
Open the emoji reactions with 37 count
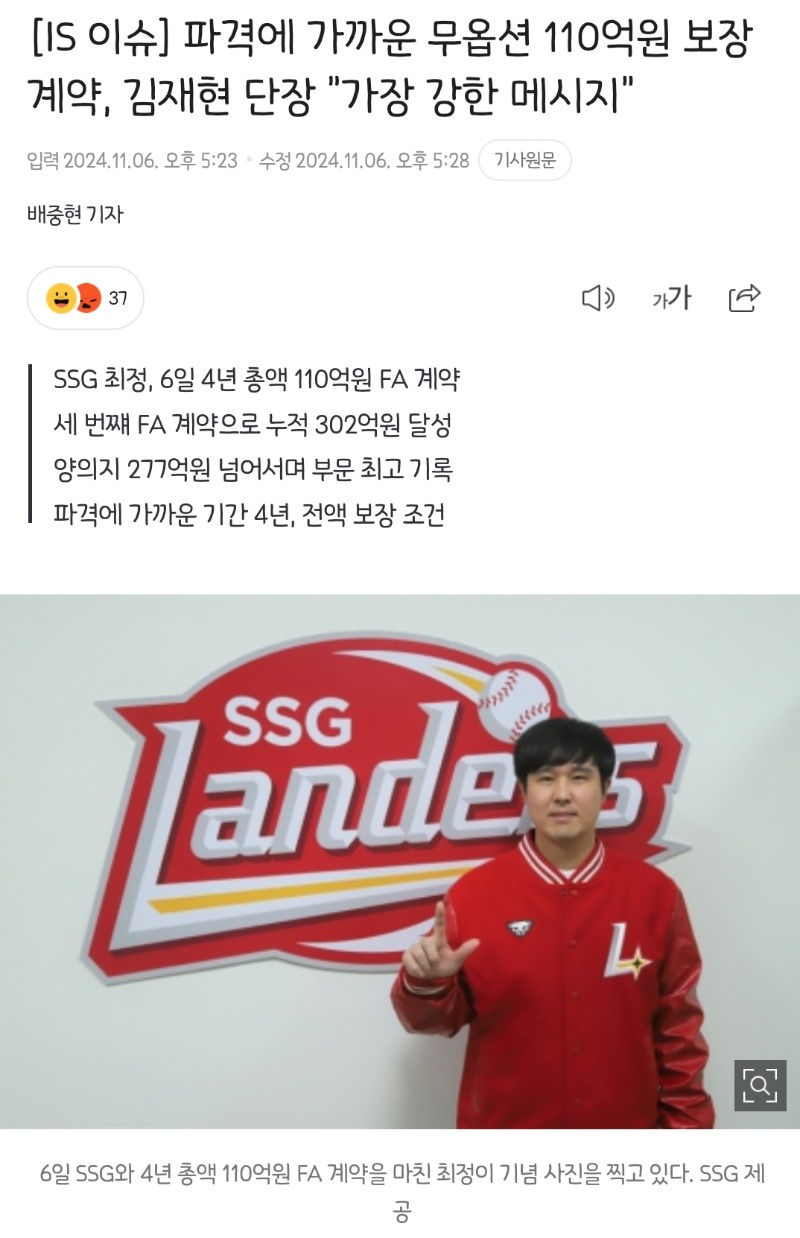click(86, 298)
